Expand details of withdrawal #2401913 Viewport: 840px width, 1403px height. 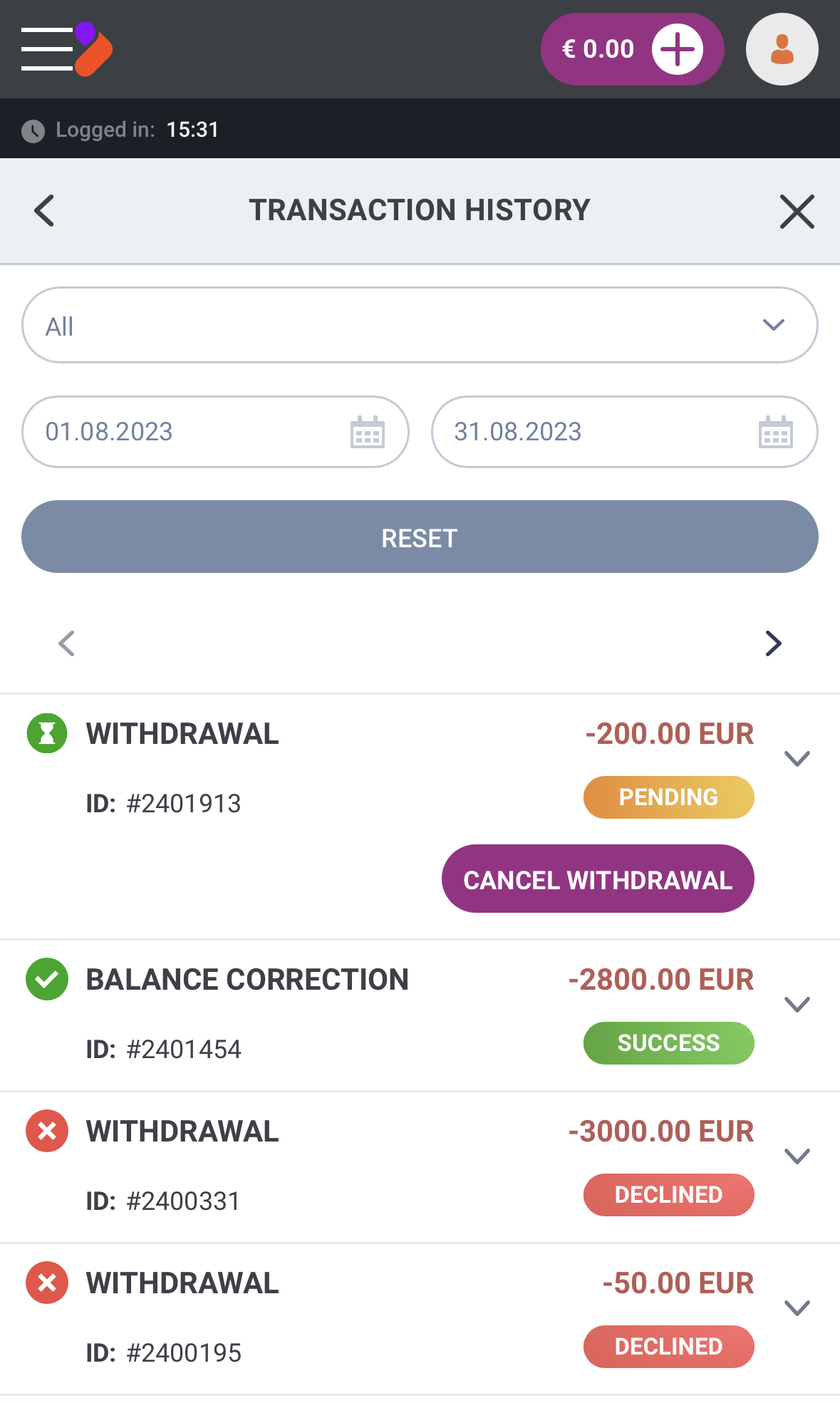[797, 758]
